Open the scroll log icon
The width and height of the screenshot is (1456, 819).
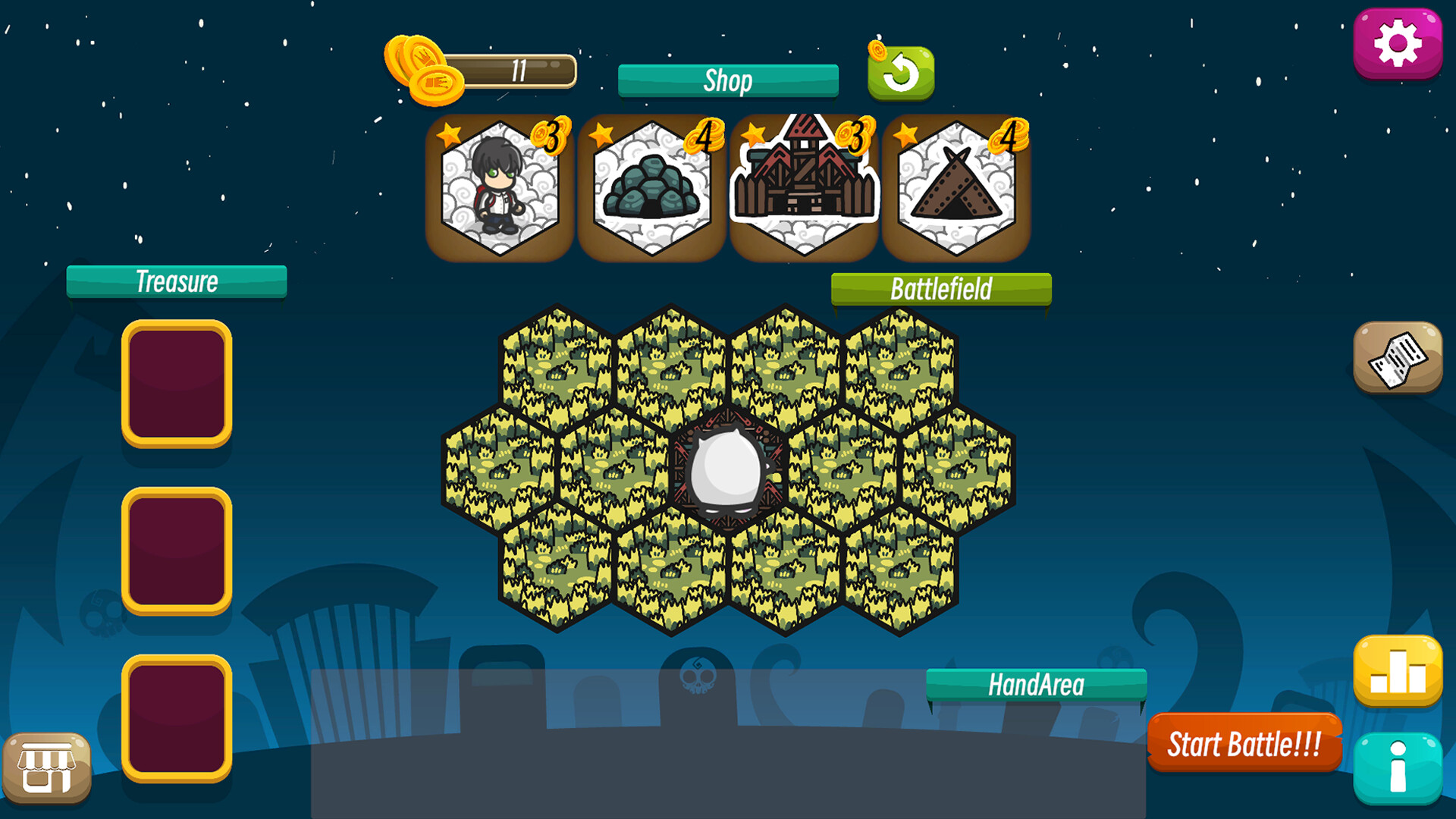1397,358
